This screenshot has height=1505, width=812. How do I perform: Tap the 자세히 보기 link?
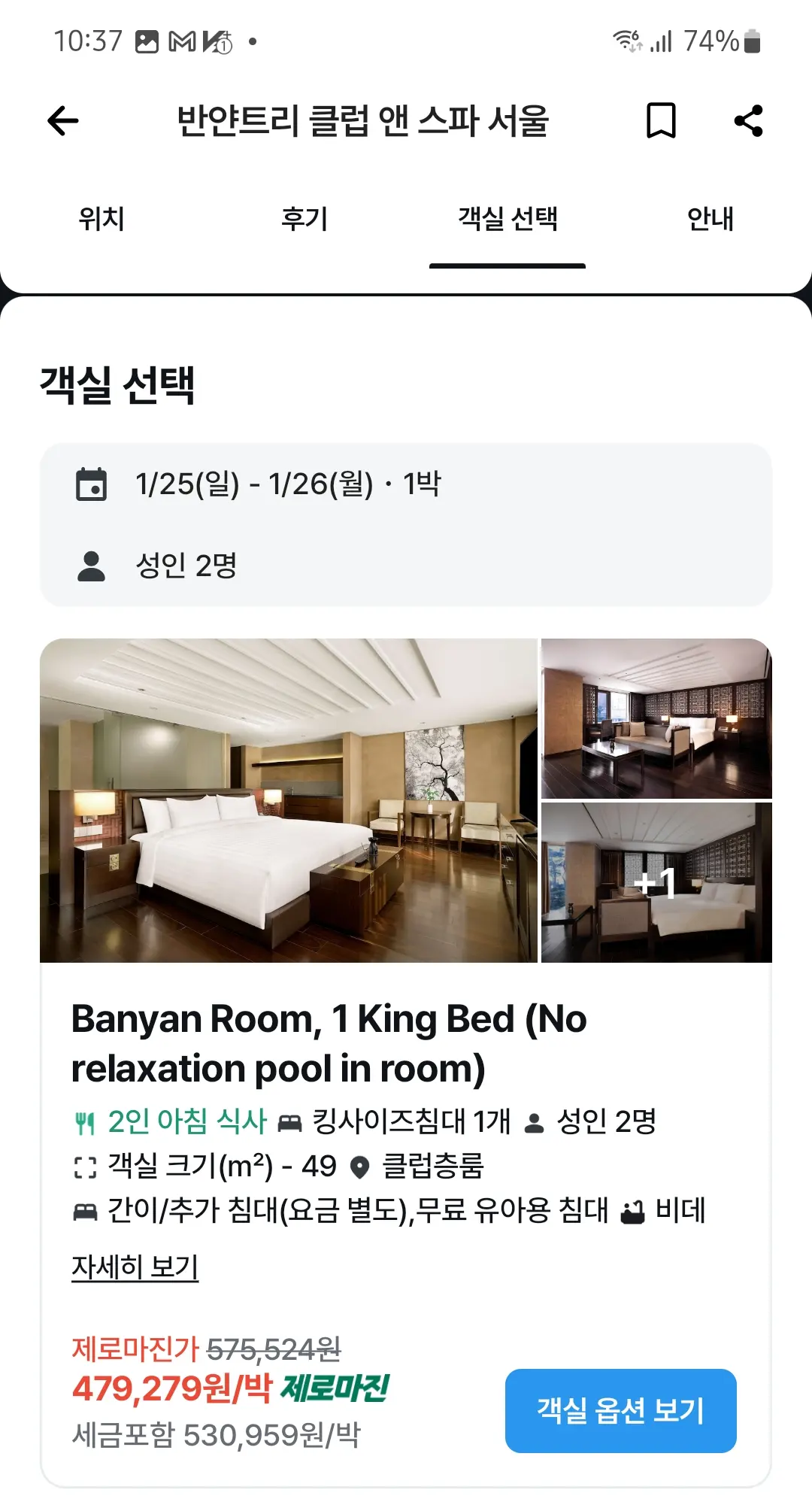[x=135, y=1267]
